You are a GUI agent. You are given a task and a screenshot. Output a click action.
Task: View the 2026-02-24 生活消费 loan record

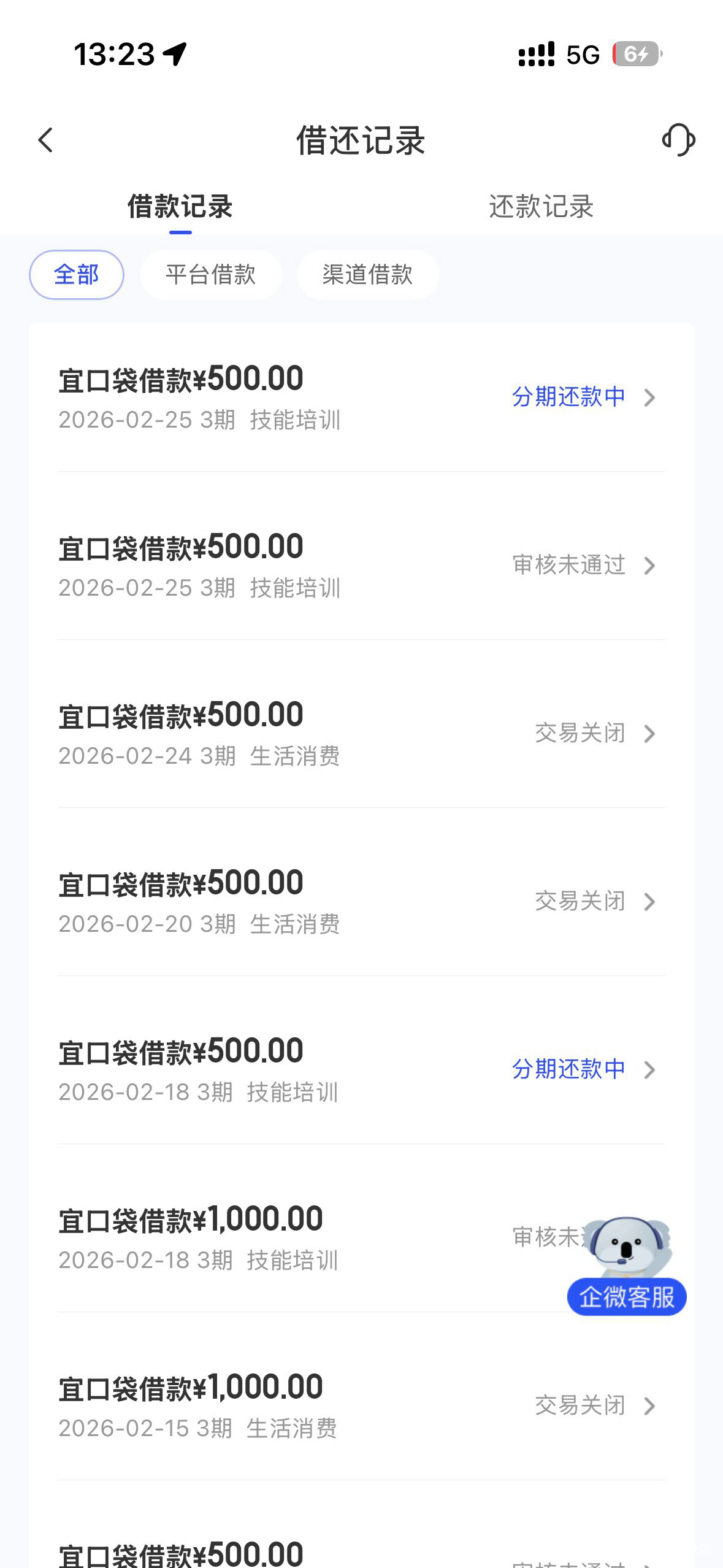coord(361,734)
